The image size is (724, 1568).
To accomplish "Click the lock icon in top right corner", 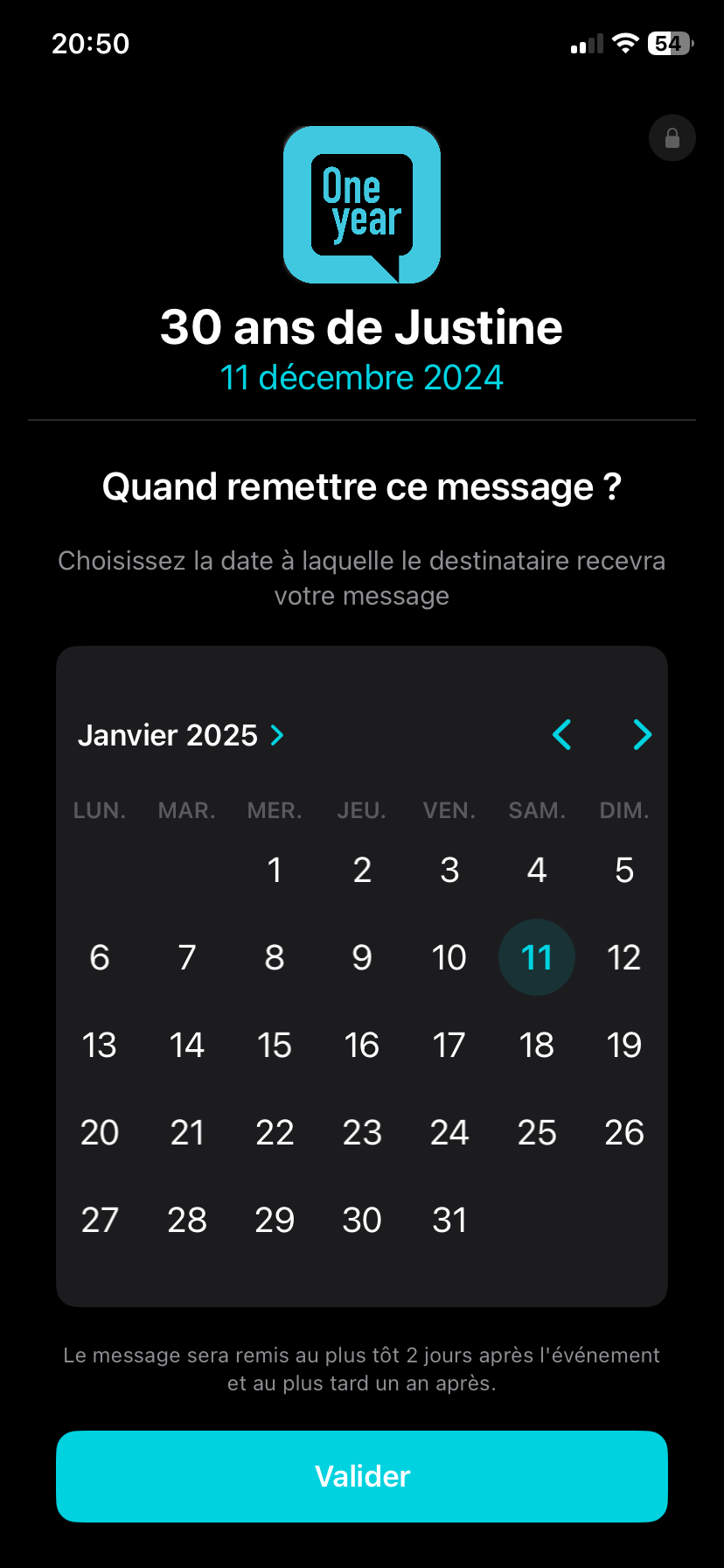I will (x=672, y=137).
